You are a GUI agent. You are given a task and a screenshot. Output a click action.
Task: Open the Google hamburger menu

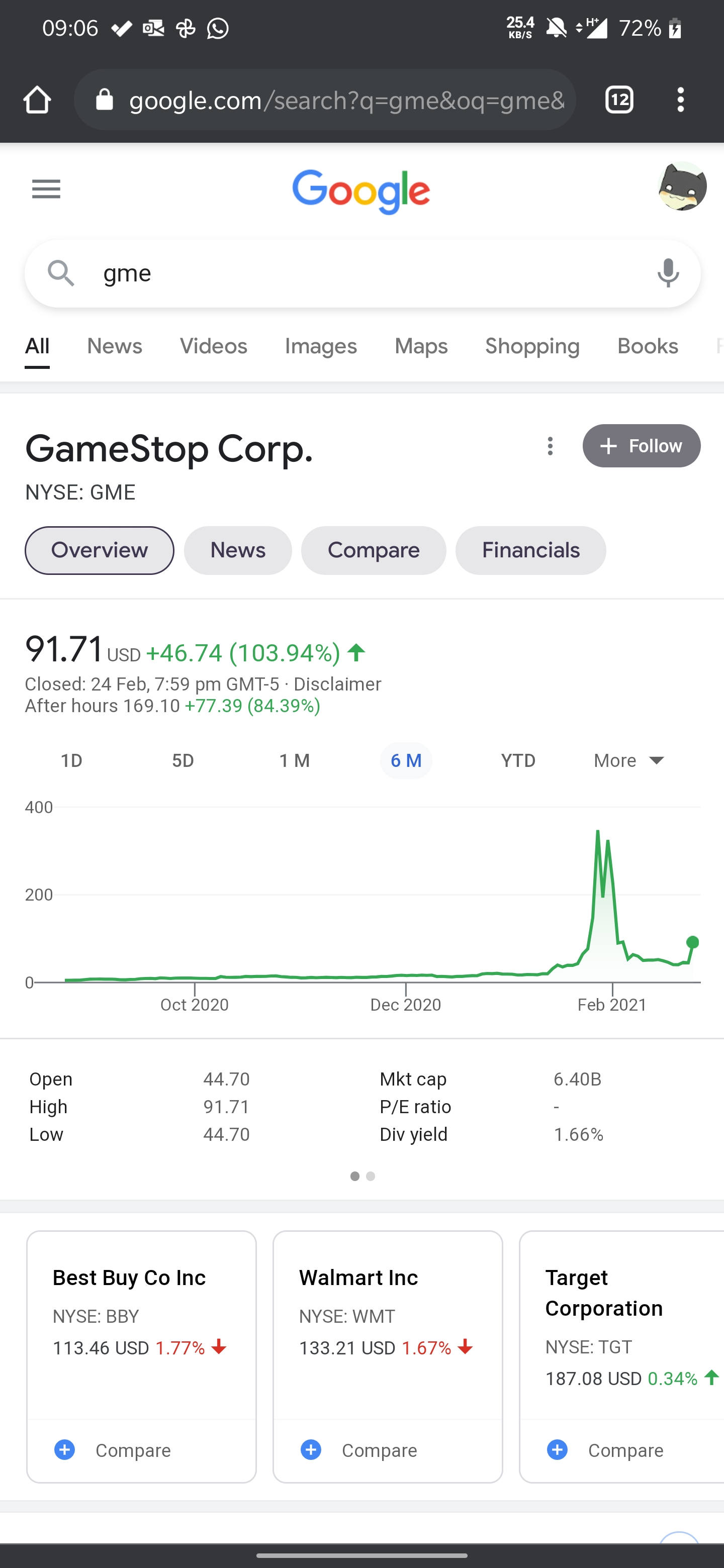point(46,189)
